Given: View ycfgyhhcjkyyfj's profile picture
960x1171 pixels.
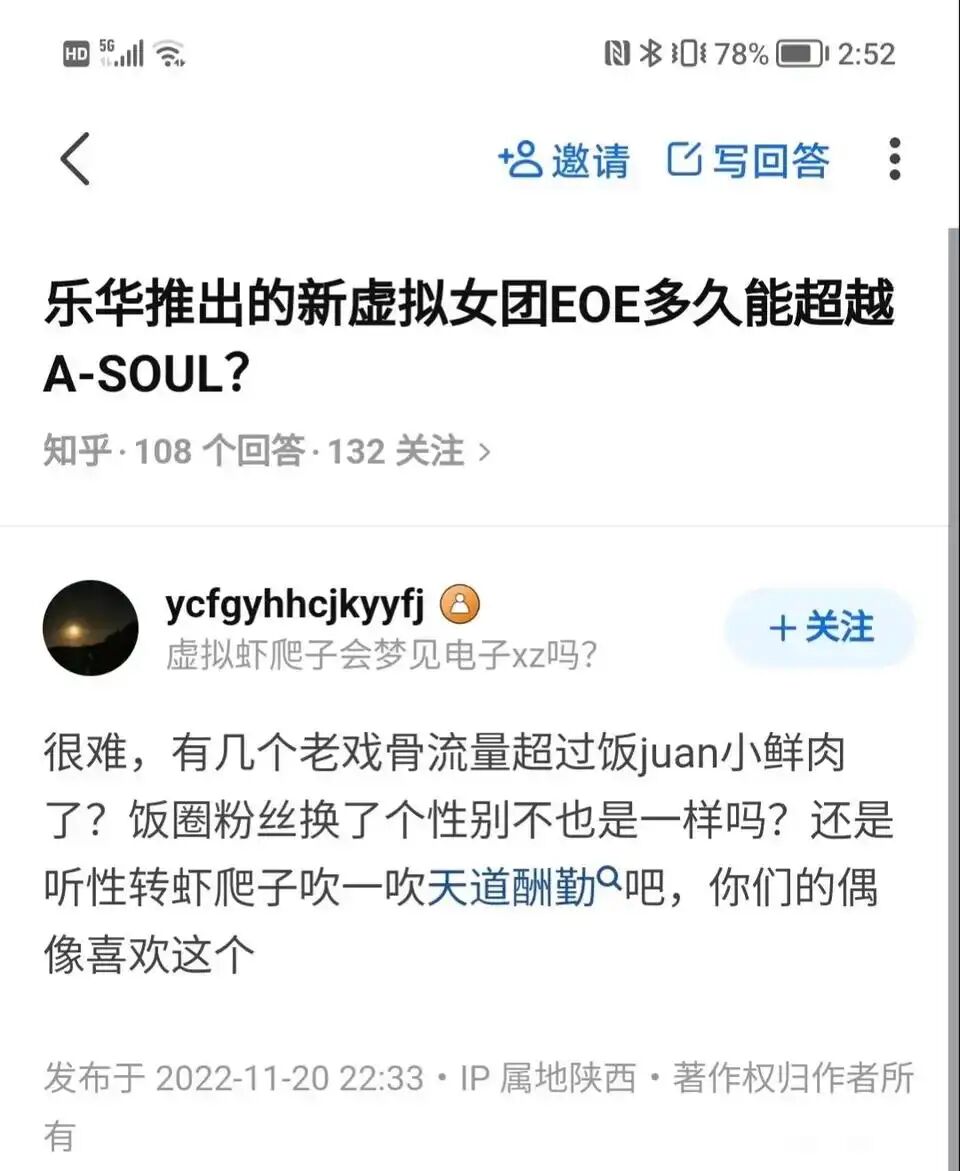Looking at the screenshot, I should click(90, 628).
